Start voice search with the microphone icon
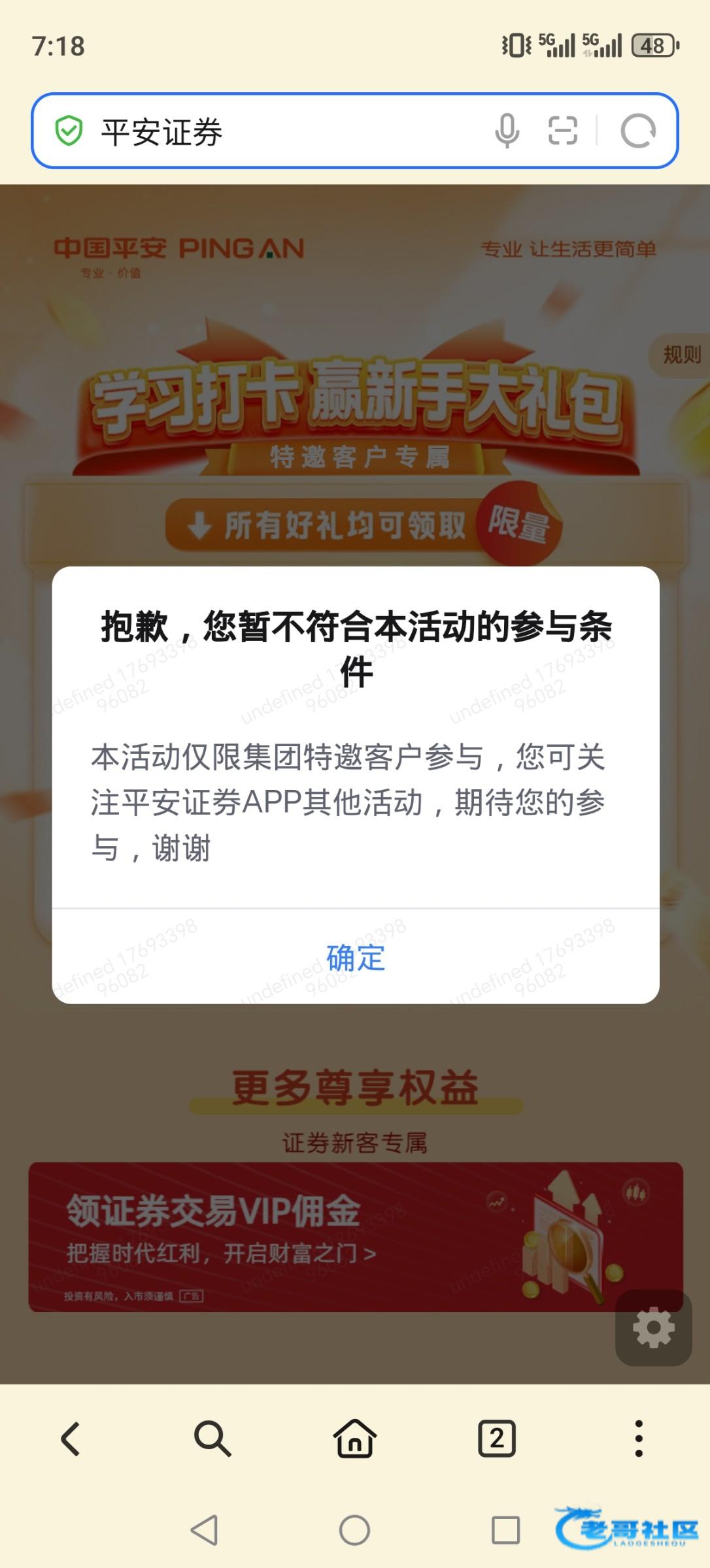710x1568 pixels. click(507, 131)
